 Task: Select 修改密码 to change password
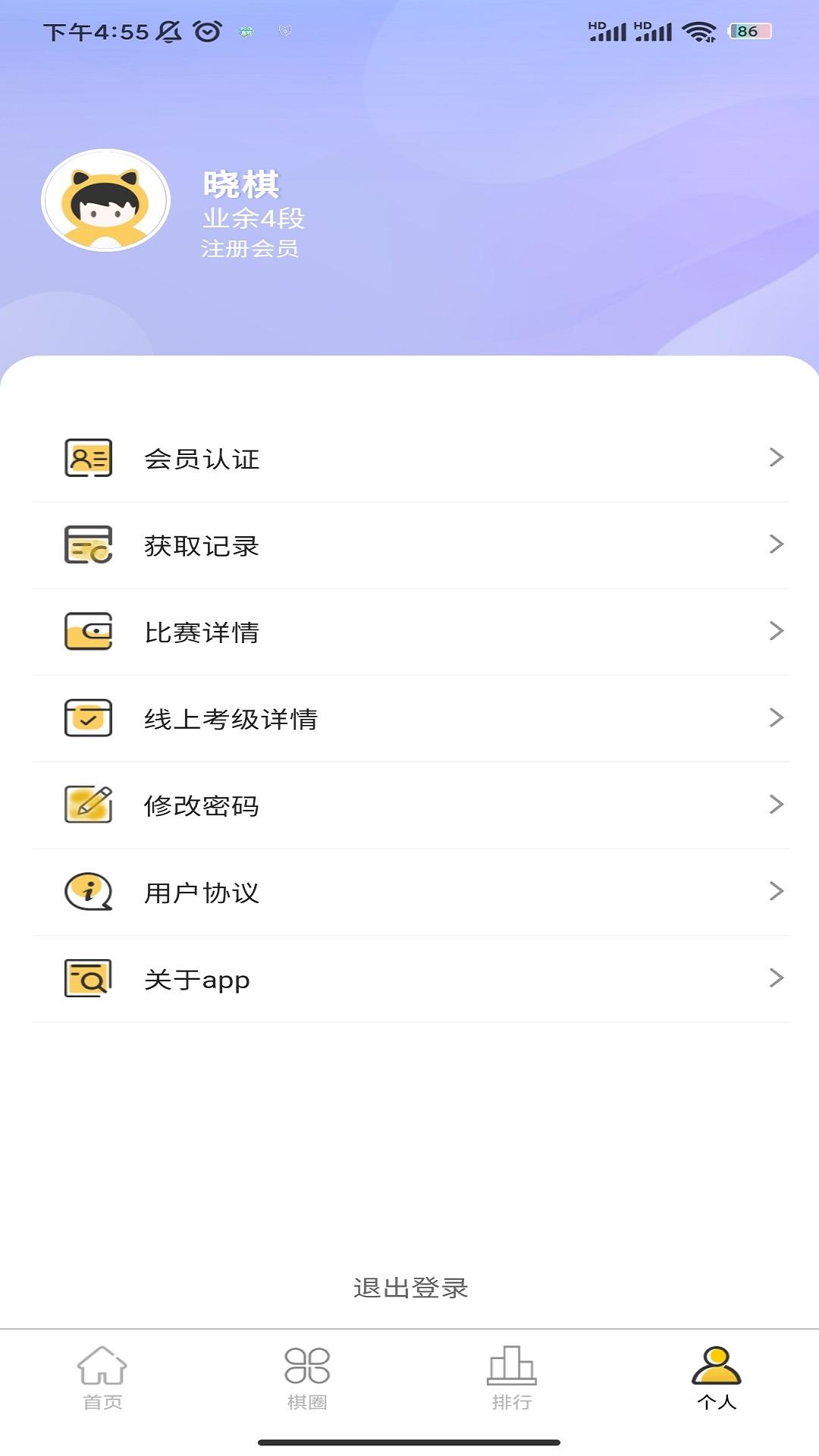pyautogui.click(x=409, y=805)
